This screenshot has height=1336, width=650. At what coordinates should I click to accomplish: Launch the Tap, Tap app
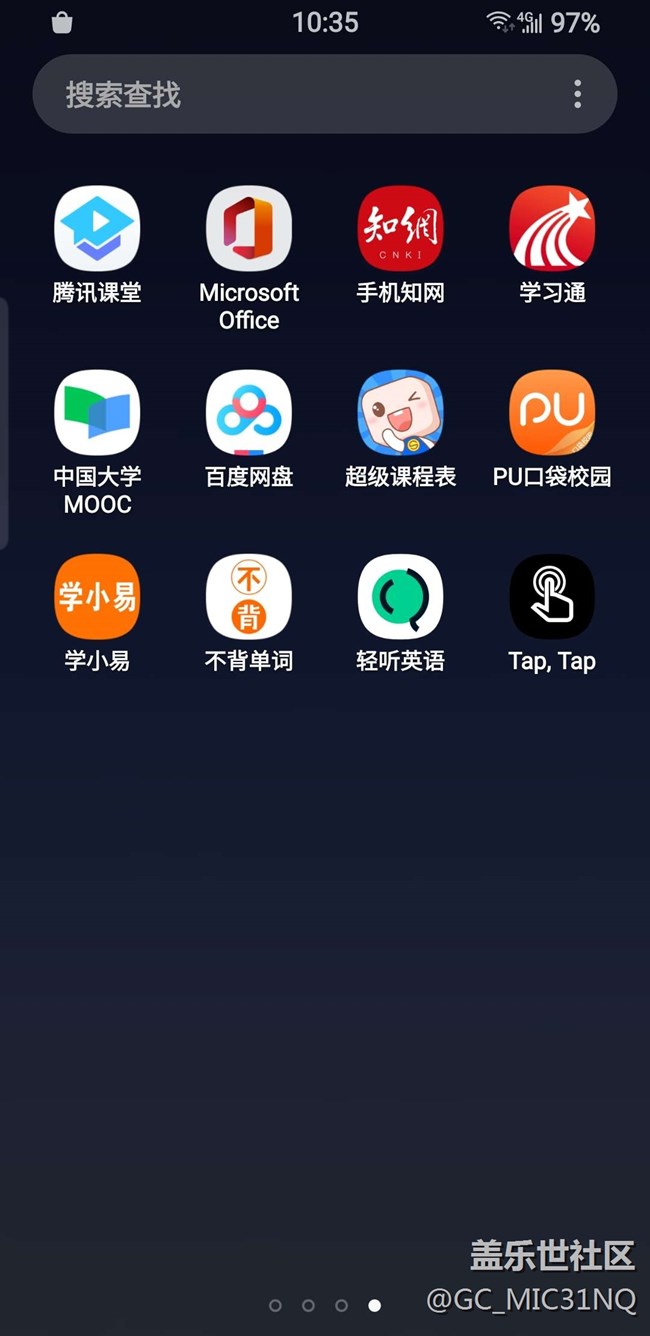[552, 597]
